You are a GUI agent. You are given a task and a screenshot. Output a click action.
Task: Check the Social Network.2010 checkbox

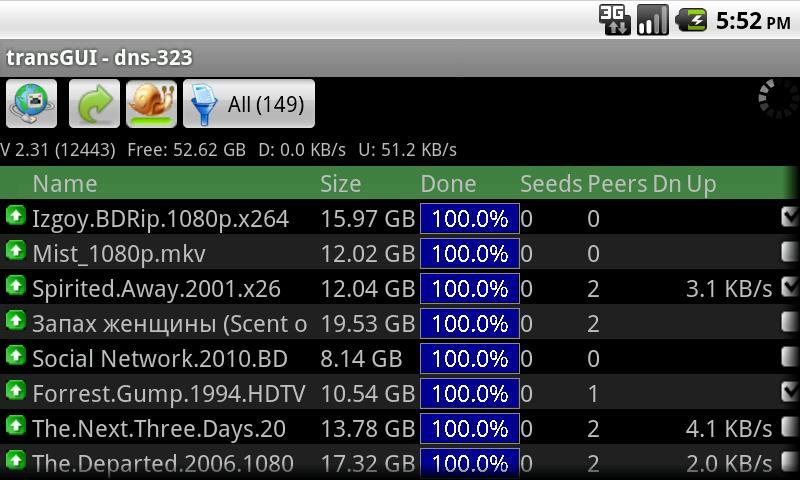(790, 357)
